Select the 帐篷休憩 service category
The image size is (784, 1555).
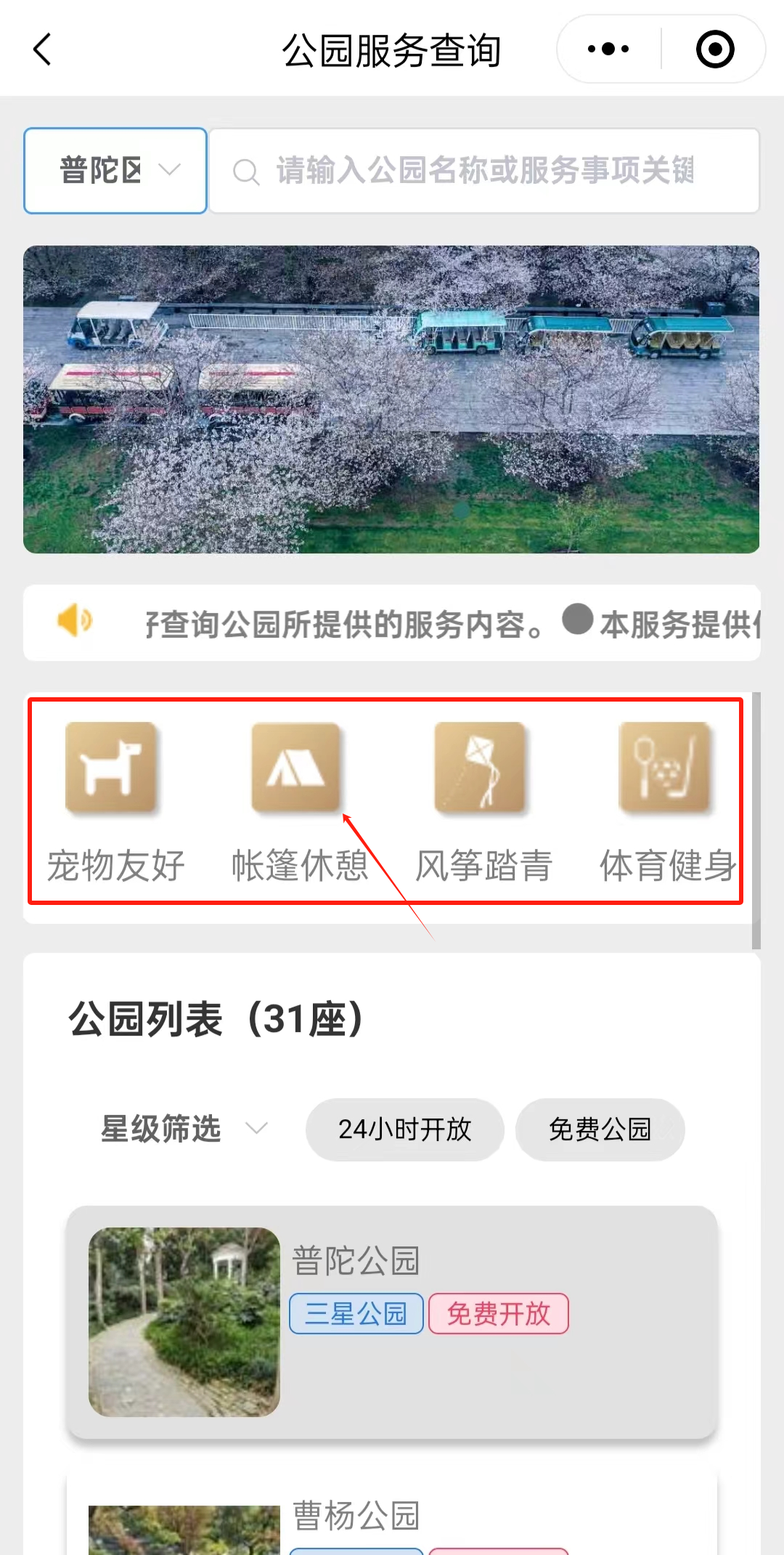298,800
